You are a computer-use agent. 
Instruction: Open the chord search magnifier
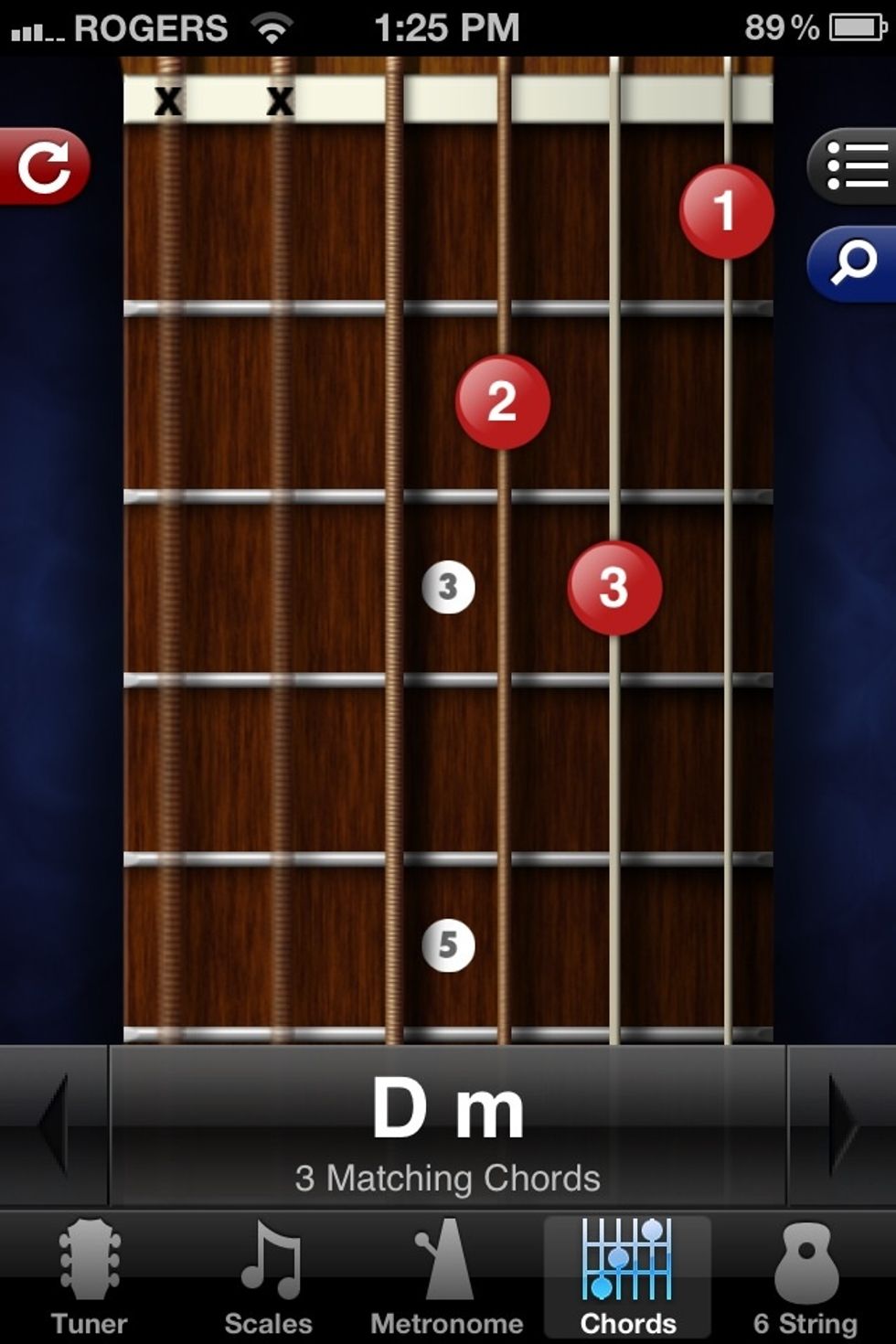(853, 263)
